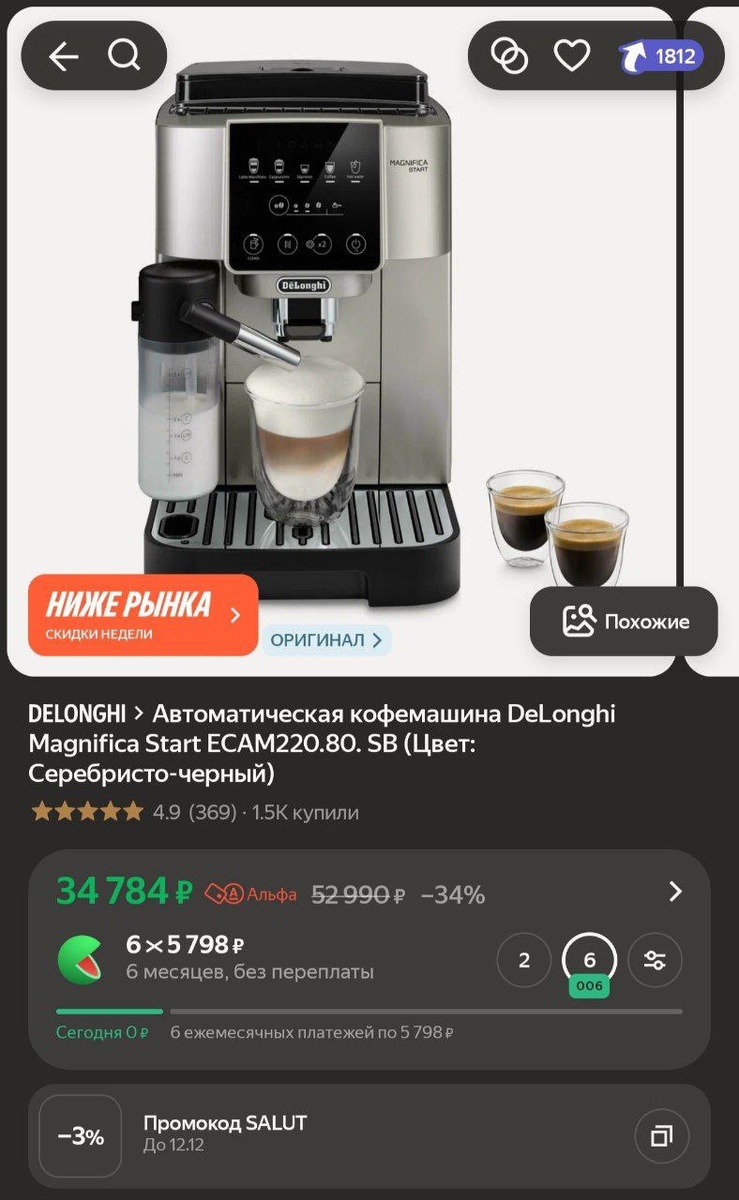Image resolution: width=739 pixels, height=1200 pixels.
Task: Tap the Оригинал badge
Action: [326, 641]
